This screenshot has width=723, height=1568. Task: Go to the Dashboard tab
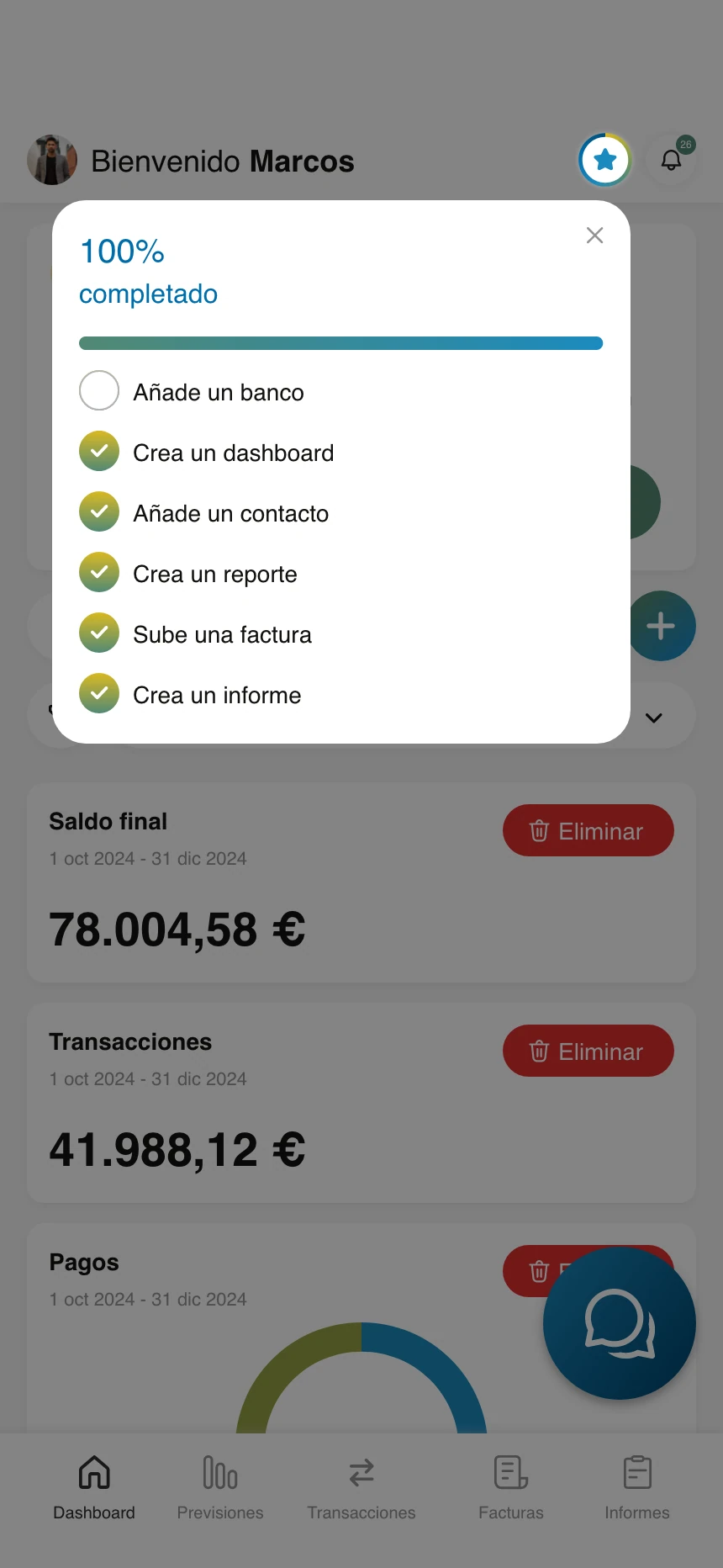tap(94, 1488)
